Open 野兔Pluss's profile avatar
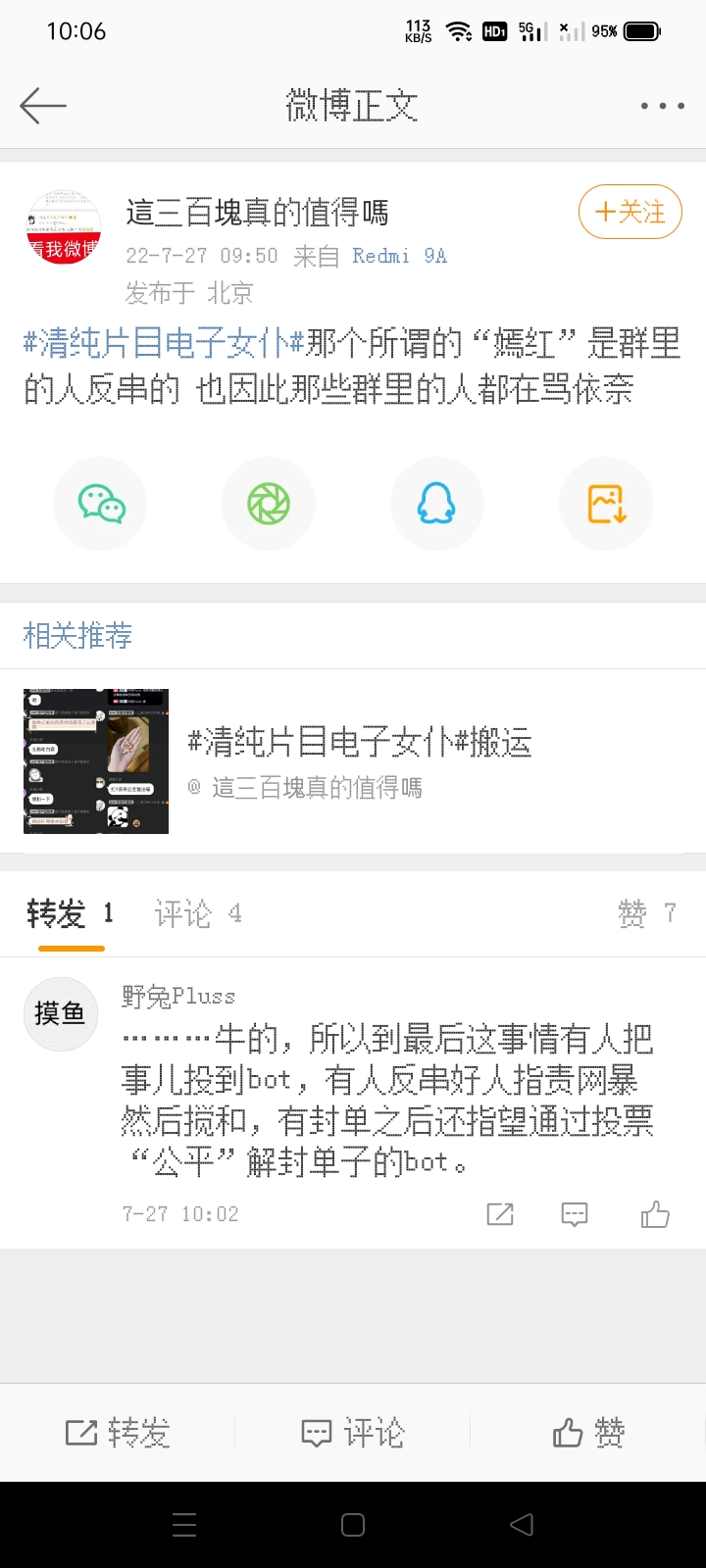Screen dimensions: 706x1568 [x=60, y=1013]
